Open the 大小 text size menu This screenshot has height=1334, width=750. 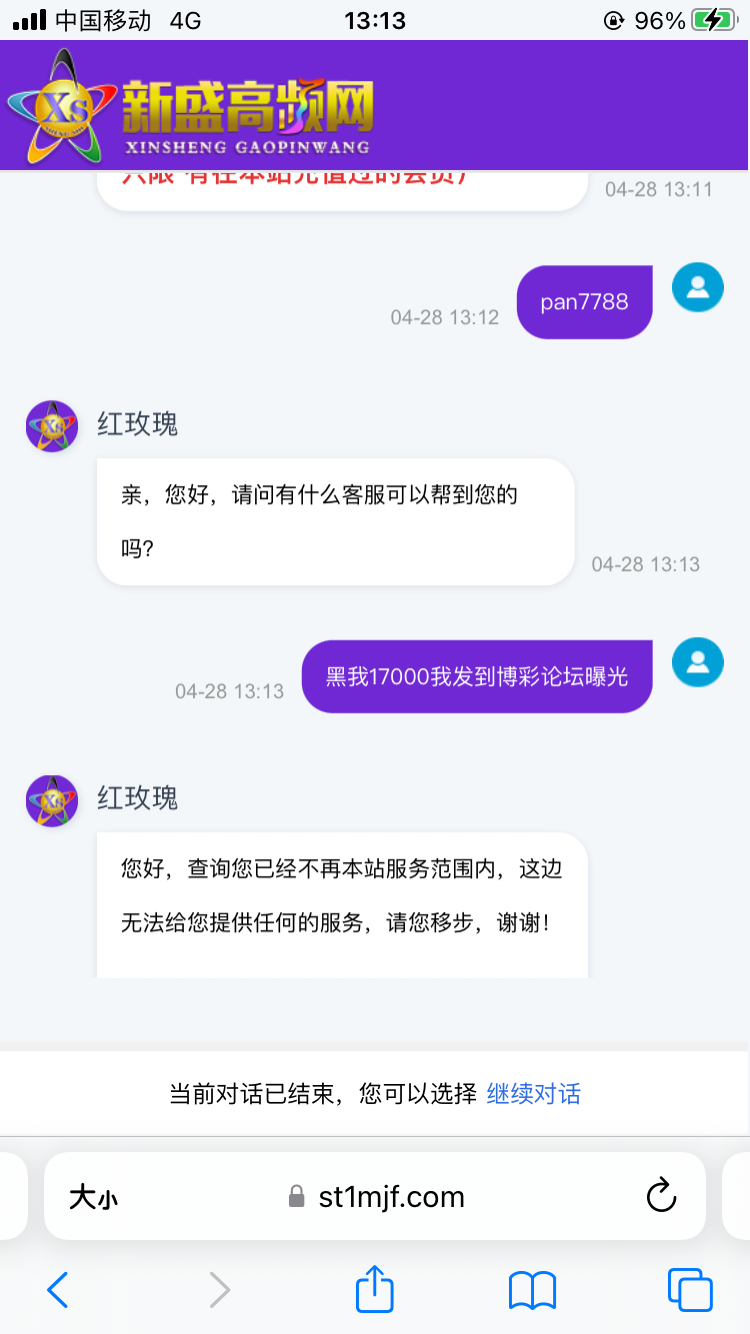(x=93, y=1197)
